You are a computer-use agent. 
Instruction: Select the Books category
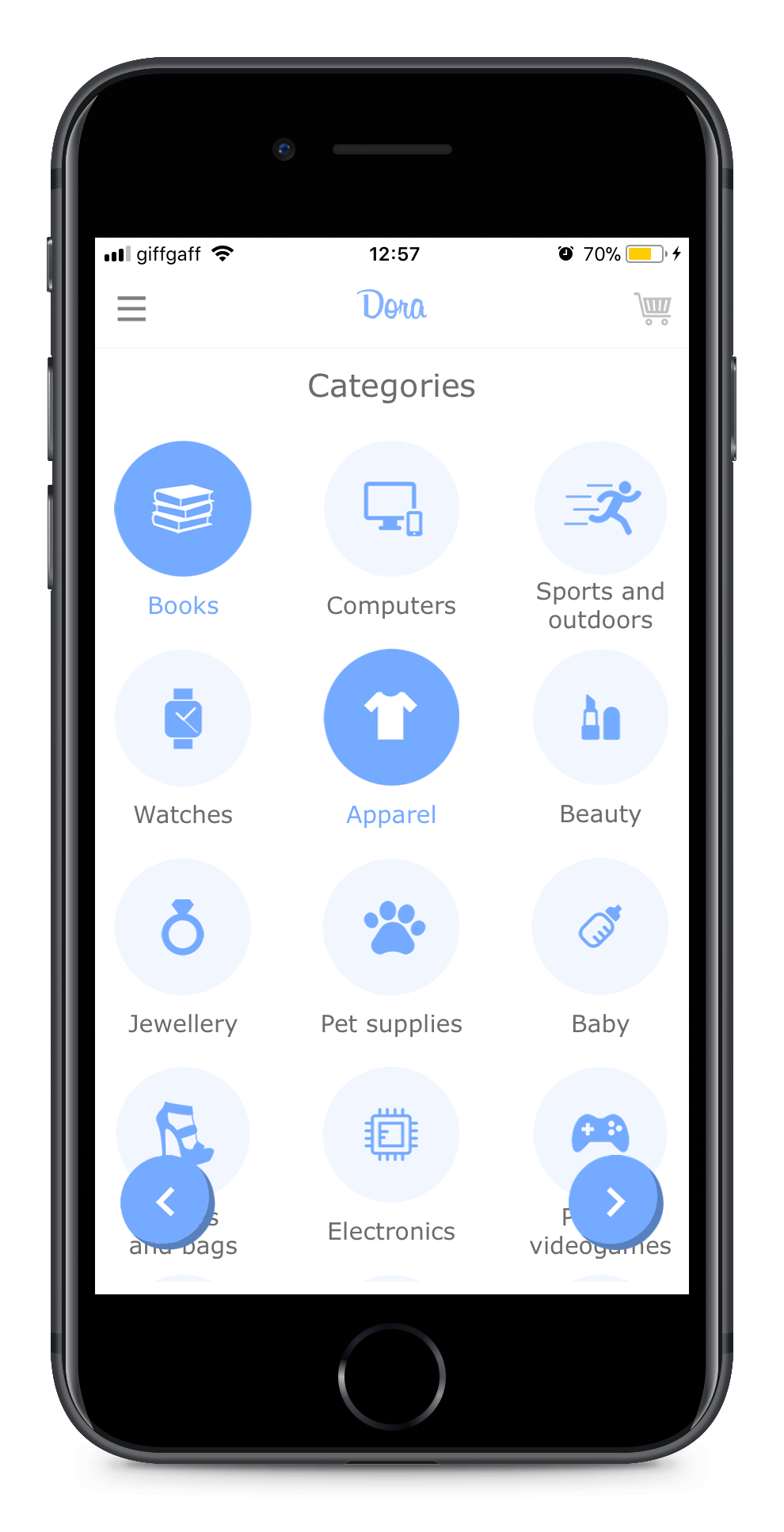(x=183, y=509)
